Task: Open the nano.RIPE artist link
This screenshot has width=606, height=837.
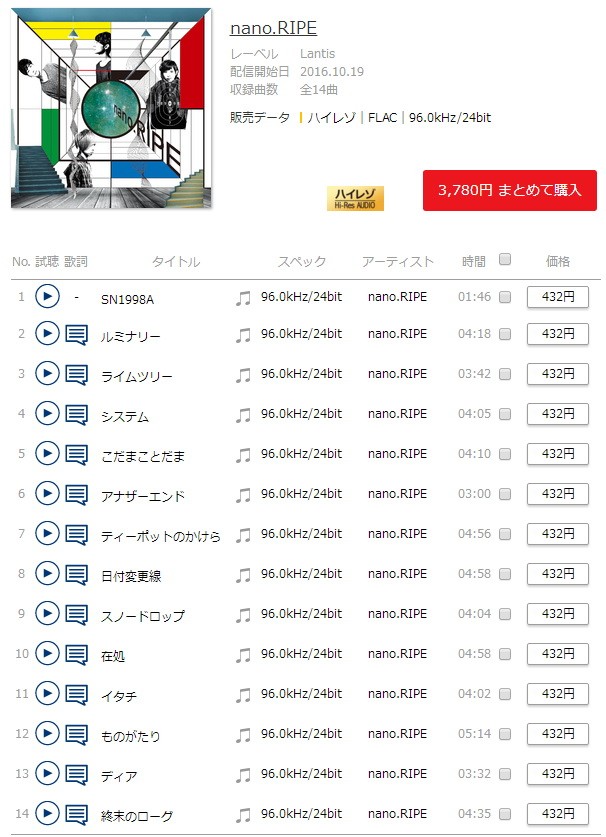Action: click(273, 28)
